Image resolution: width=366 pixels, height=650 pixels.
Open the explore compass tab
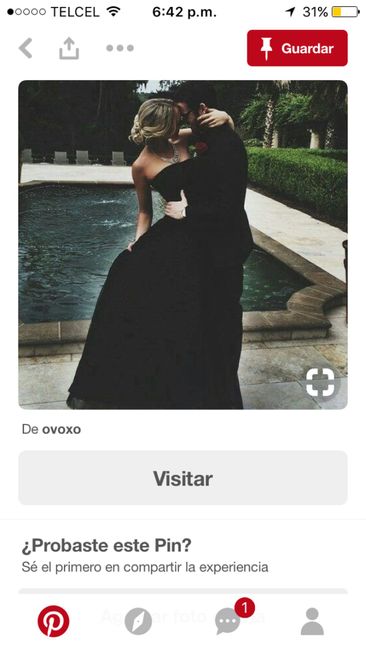pyautogui.click(x=138, y=621)
